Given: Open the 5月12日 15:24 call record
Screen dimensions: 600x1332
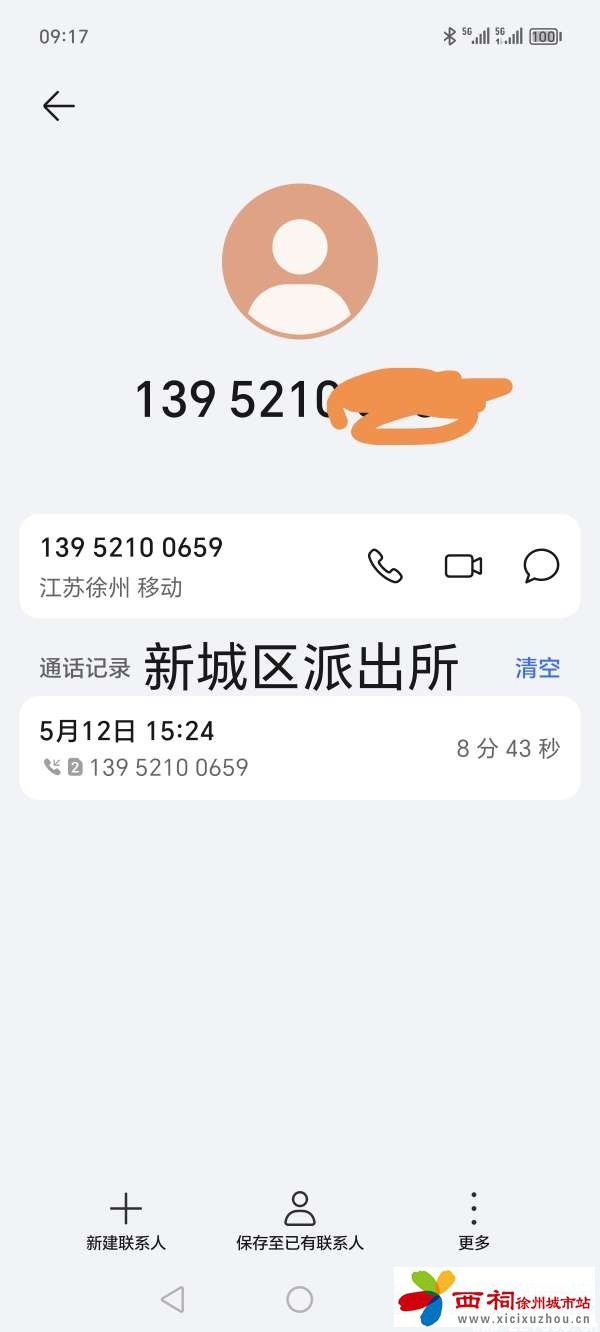Looking at the screenshot, I should 300,748.
